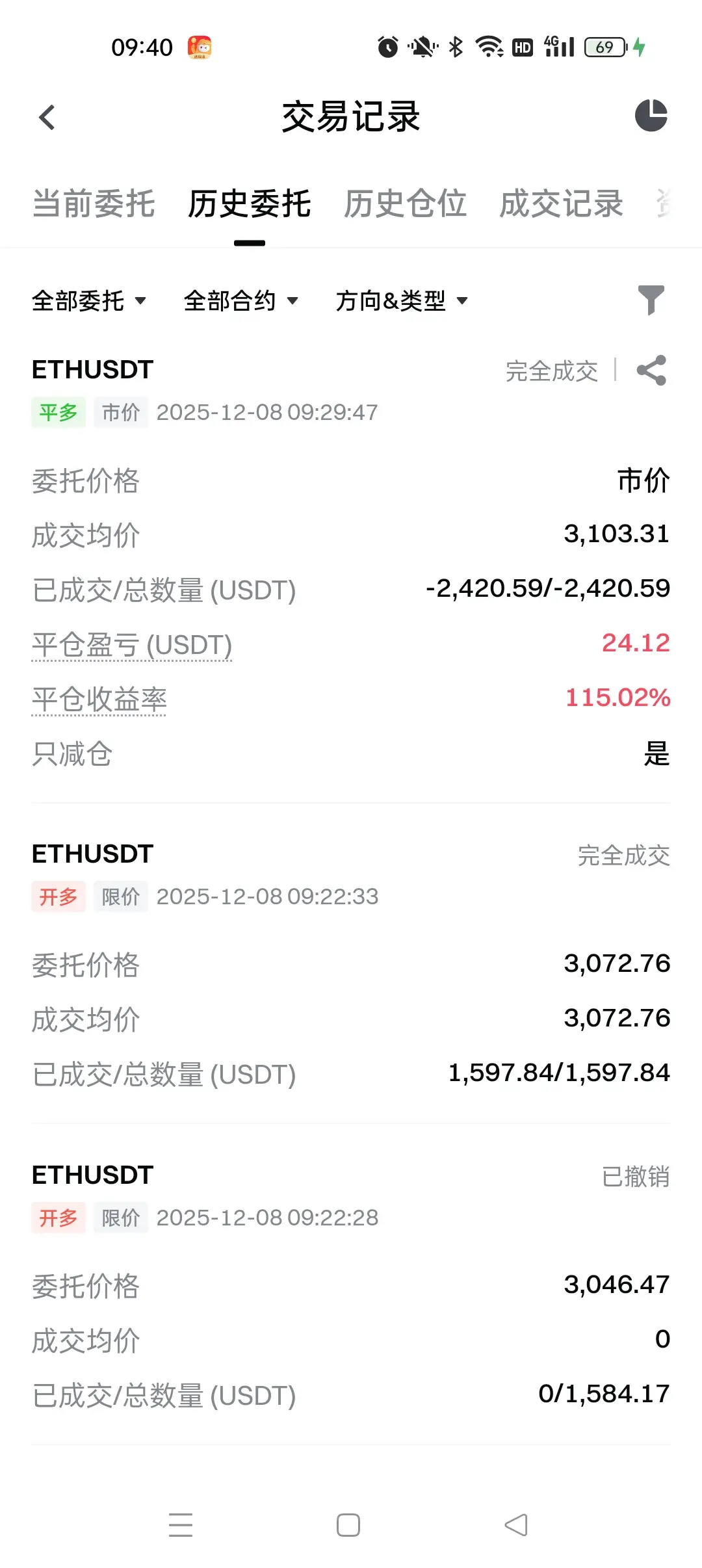Screen dimensions: 702x1568
Task: Expand the 方向&类型 dropdown
Action: [x=402, y=301]
